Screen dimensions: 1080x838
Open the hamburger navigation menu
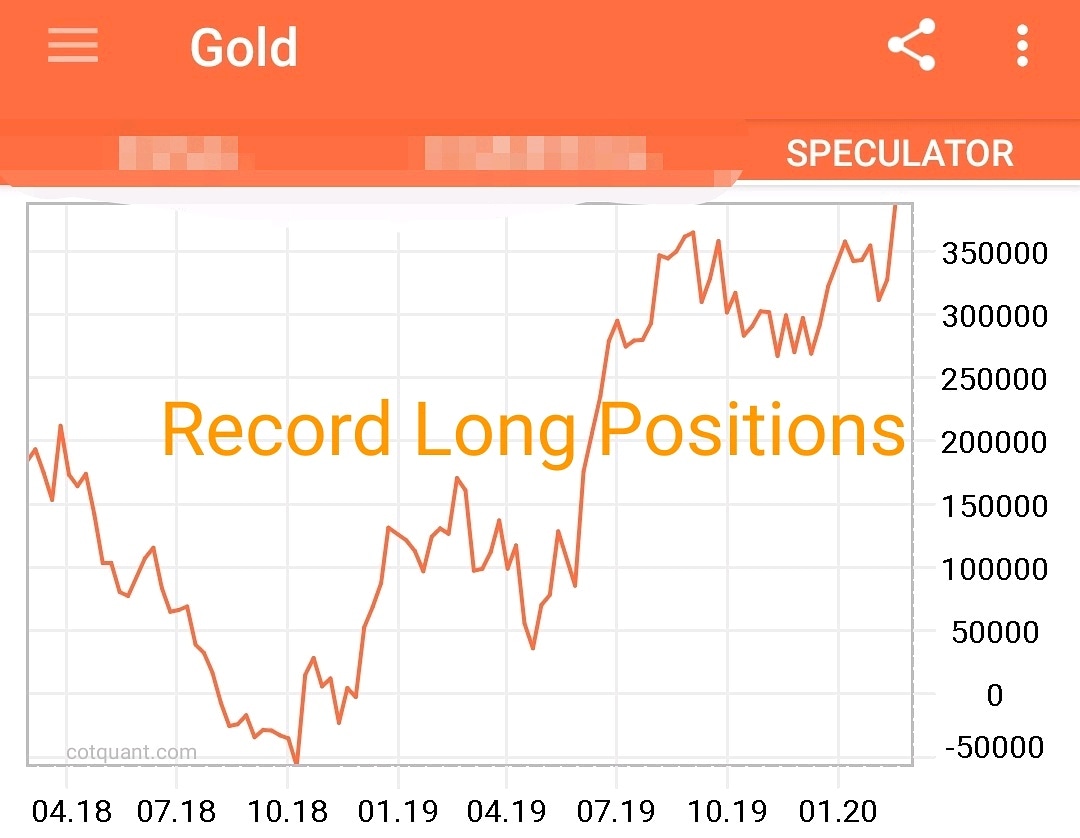[73, 46]
